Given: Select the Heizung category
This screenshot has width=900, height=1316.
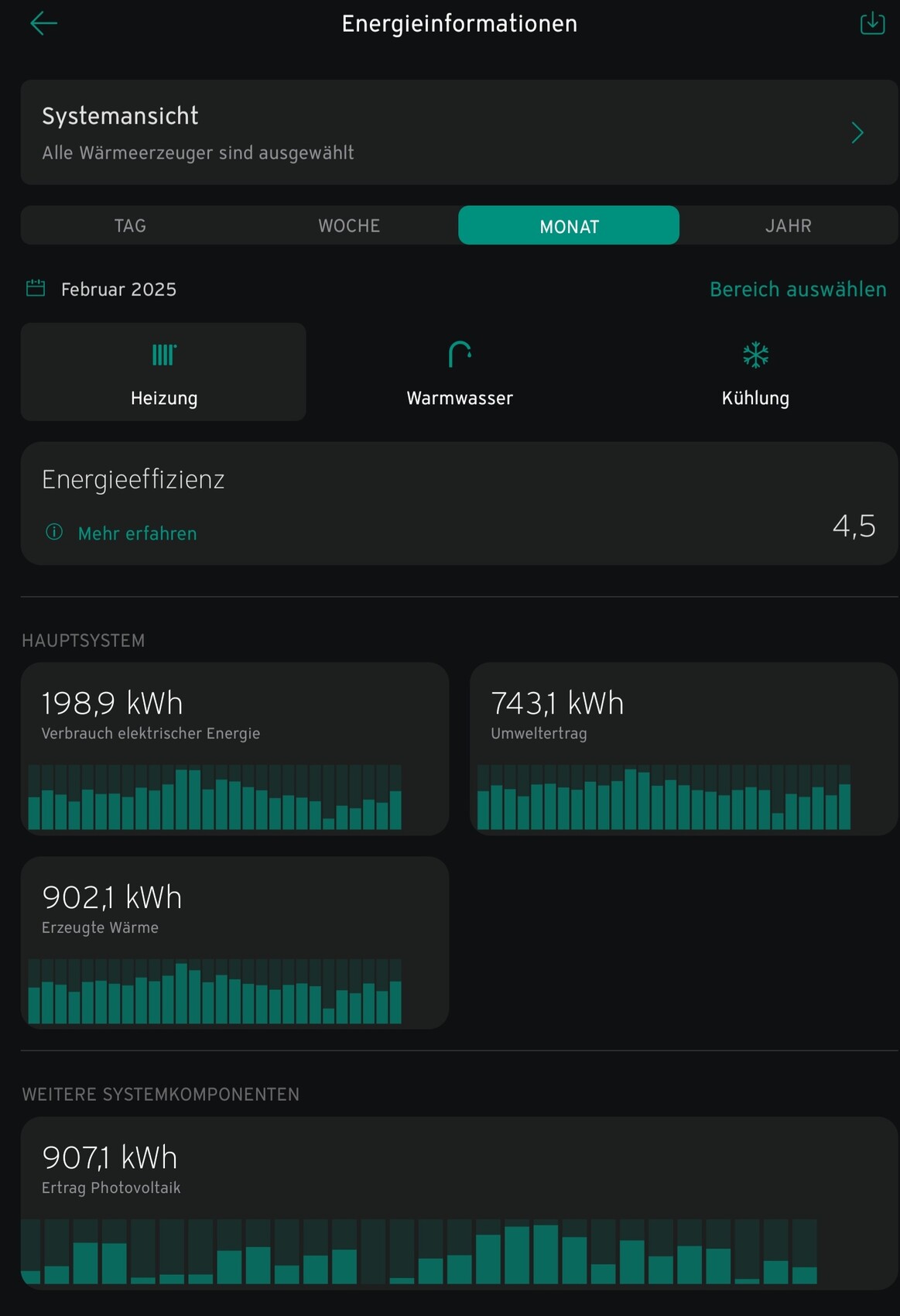Looking at the screenshot, I should 163,372.
